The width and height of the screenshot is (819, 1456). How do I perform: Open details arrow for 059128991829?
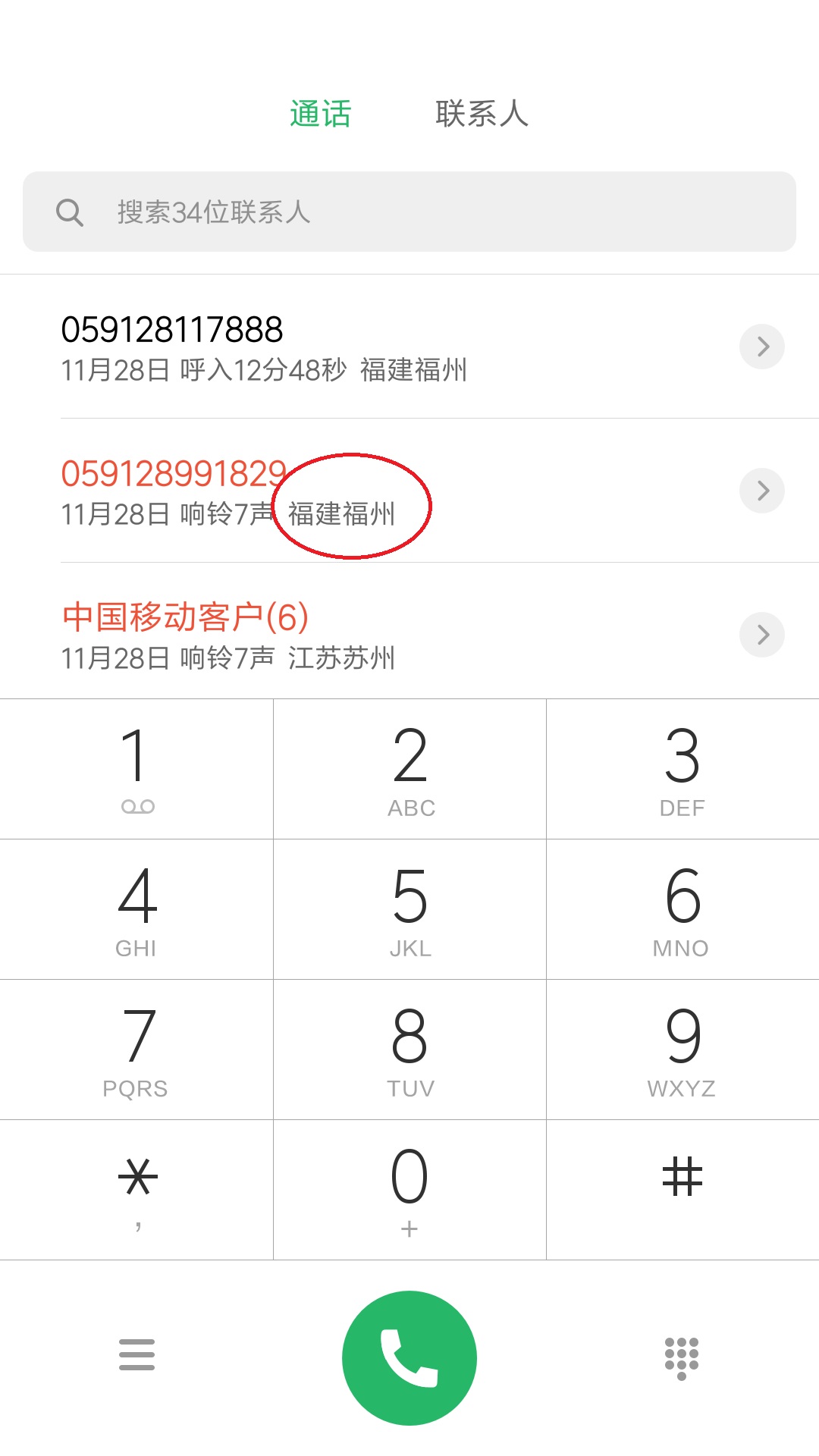point(761,491)
